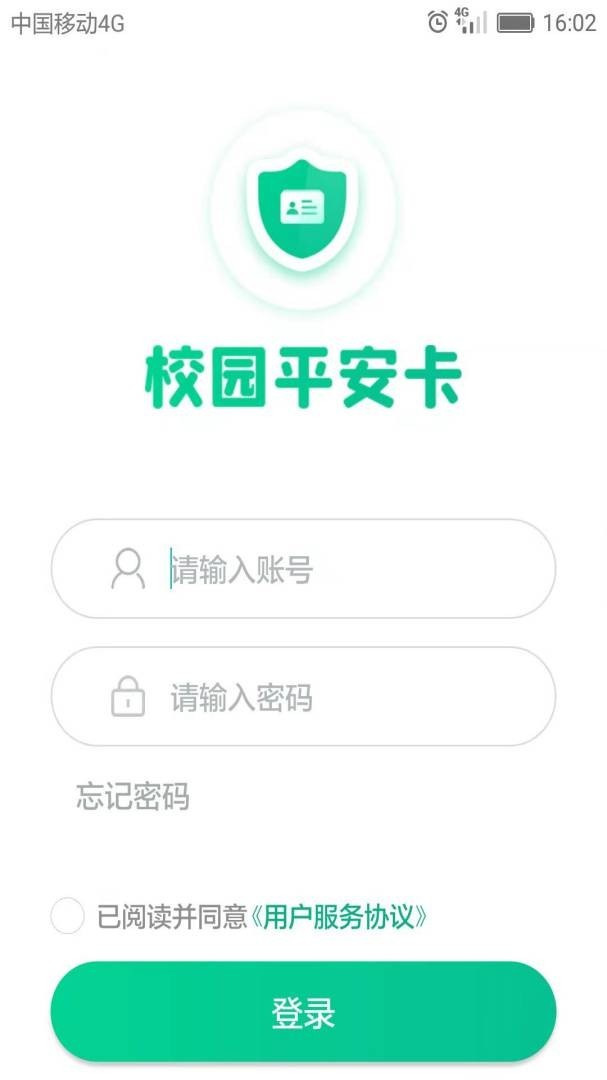Open the forgot password link (忘记密码)
The image size is (607, 1080).
tap(132, 797)
